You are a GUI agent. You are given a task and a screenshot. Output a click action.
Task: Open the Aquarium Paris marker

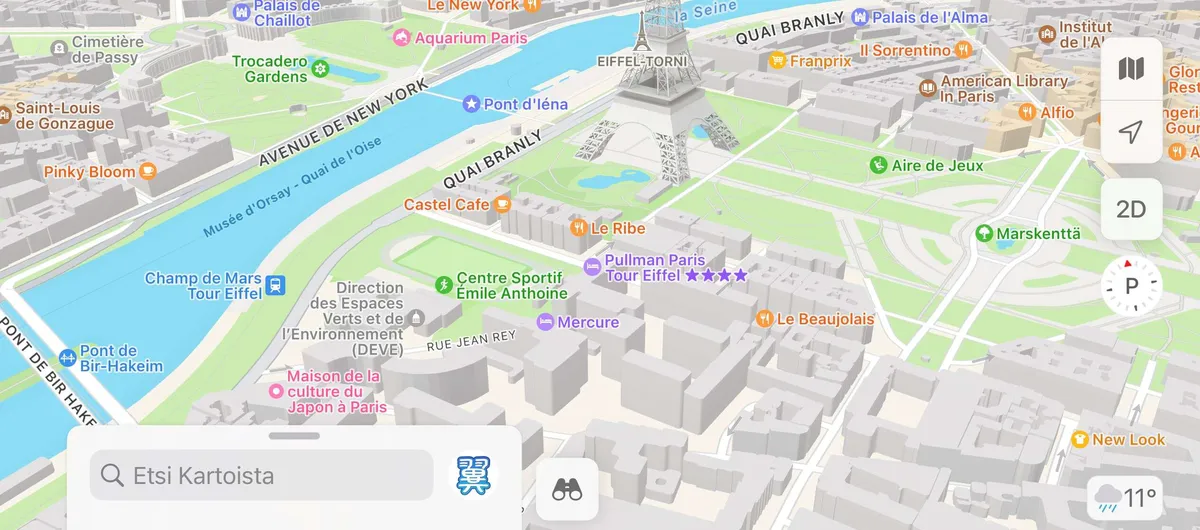point(401,38)
